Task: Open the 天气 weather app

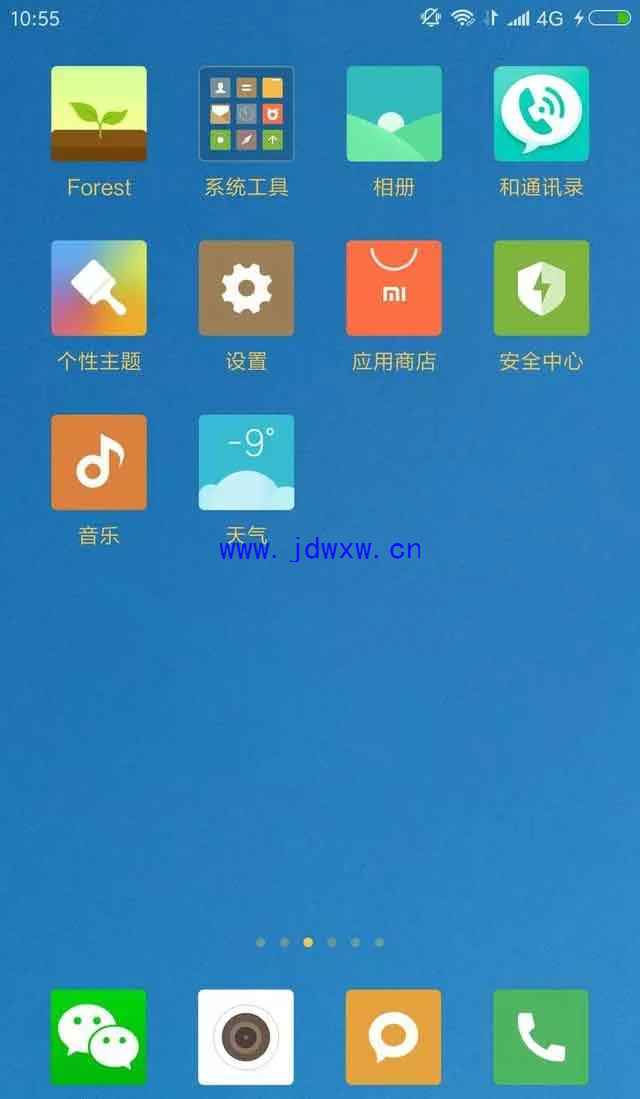Action: click(x=246, y=462)
